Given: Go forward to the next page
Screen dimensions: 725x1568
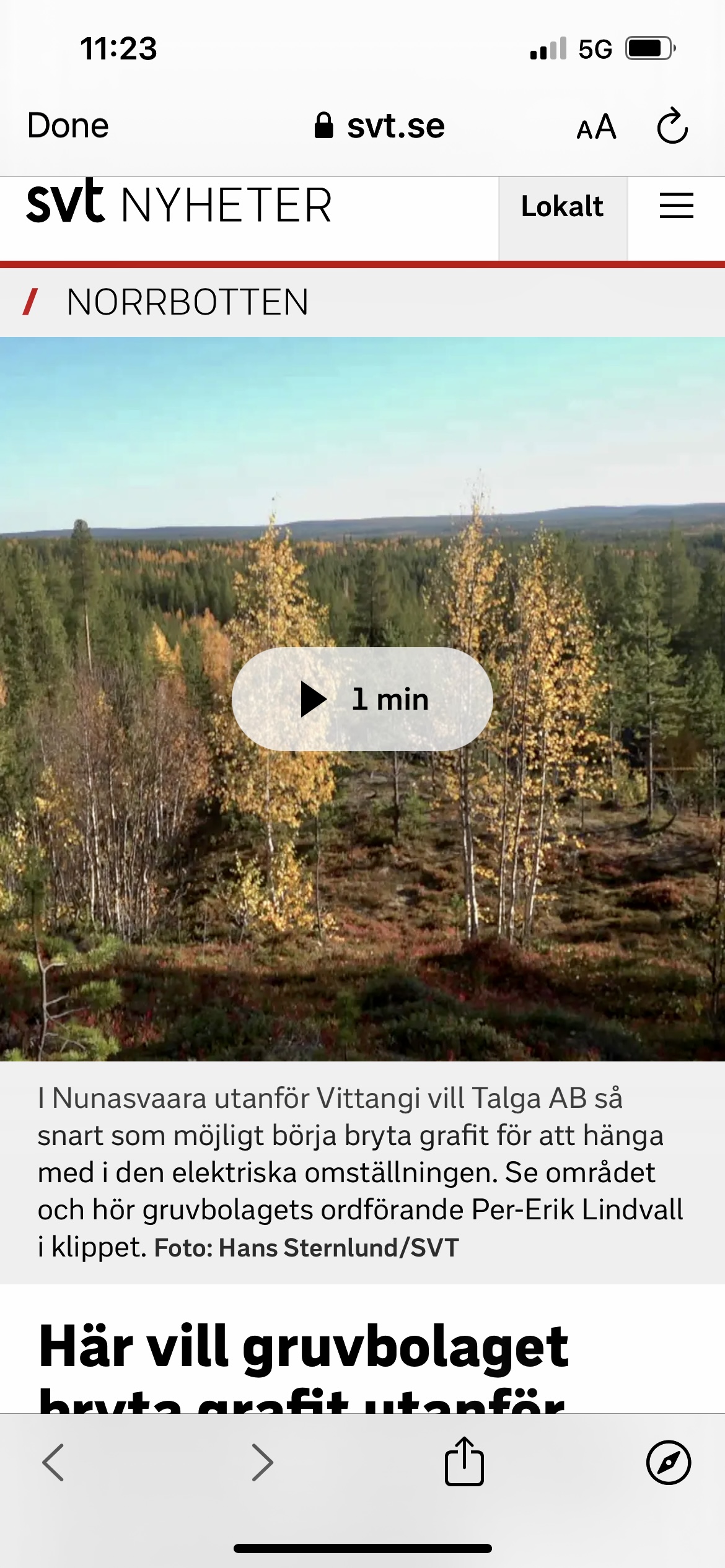Looking at the screenshot, I should pyautogui.click(x=262, y=1462).
